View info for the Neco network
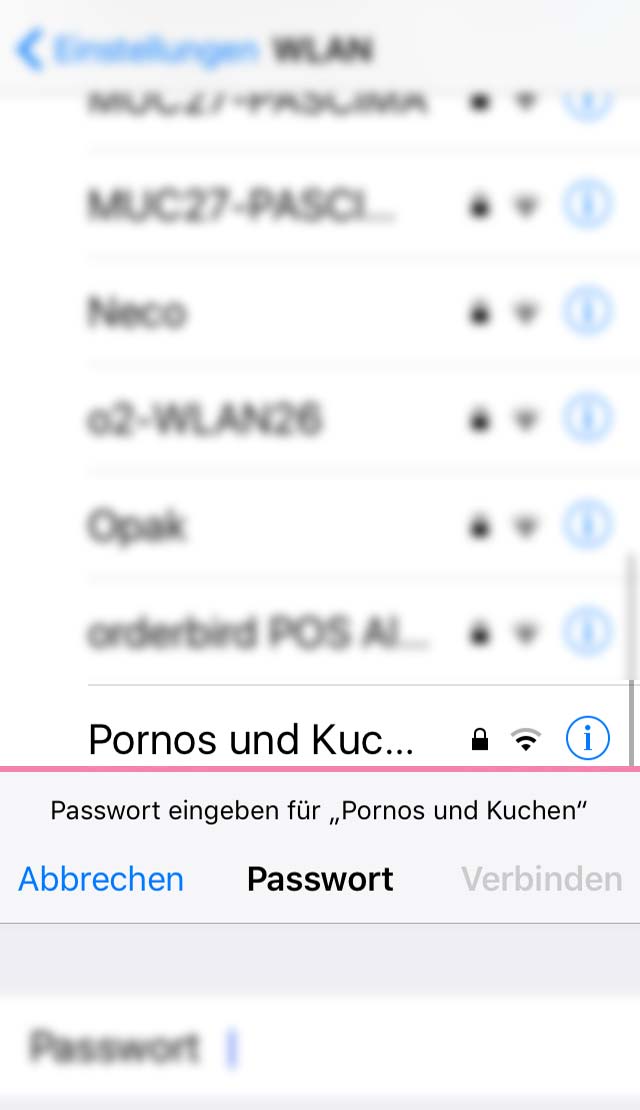The image size is (640, 1110). 587,313
